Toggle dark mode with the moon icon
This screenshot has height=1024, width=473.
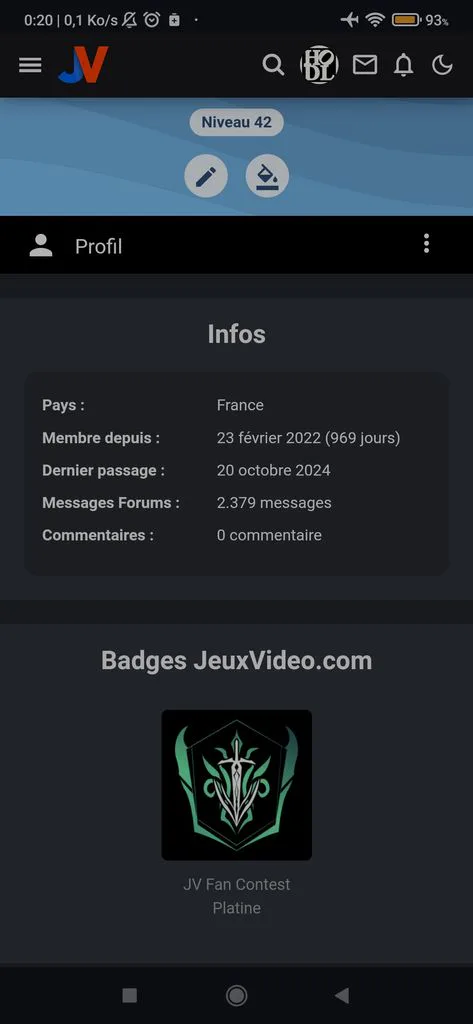[x=442, y=65]
